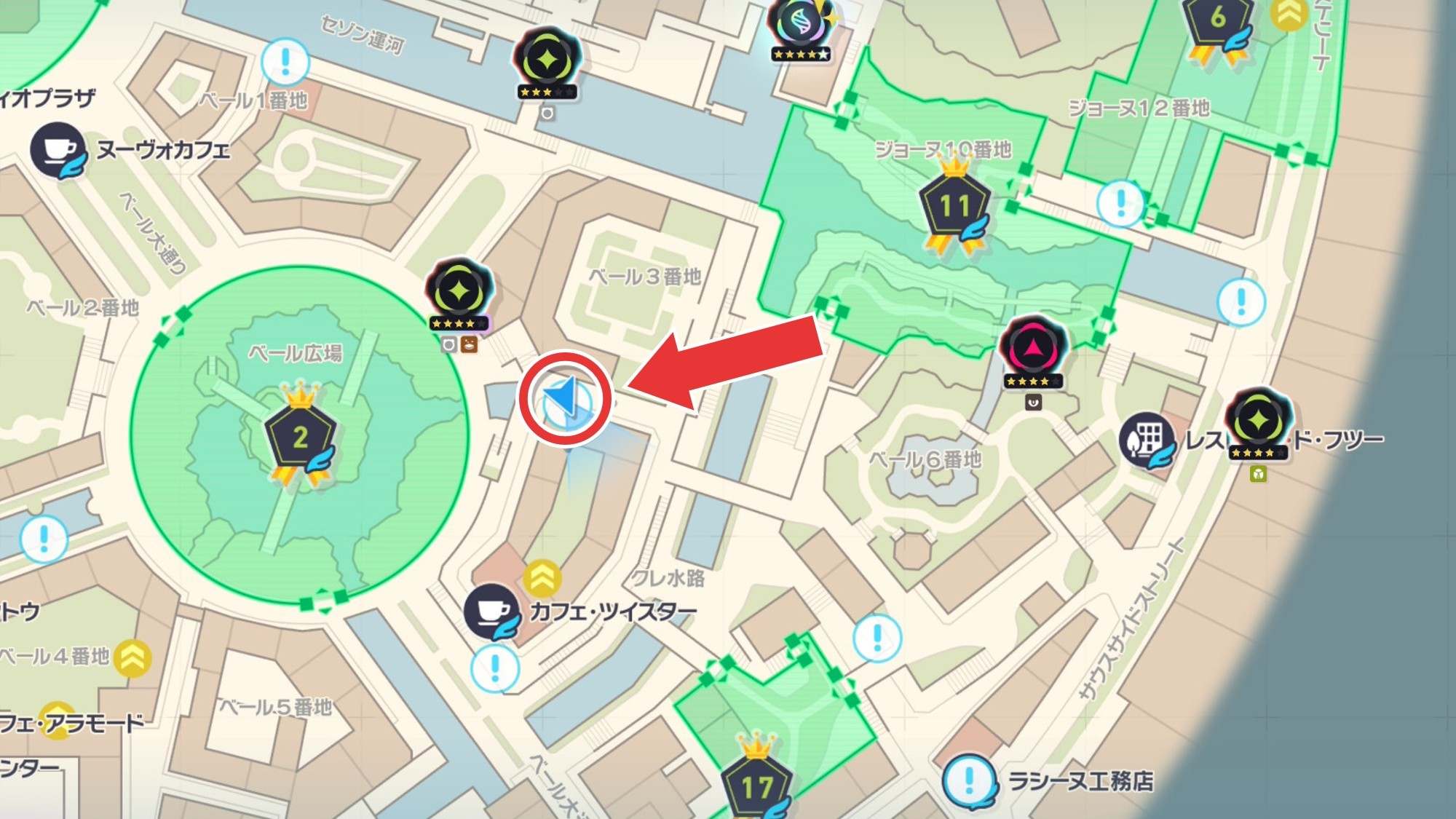Viewport: 1456px width, 819px height.
Task: Select the three-star marker by セゾン運河
Action: coord(547,60)
